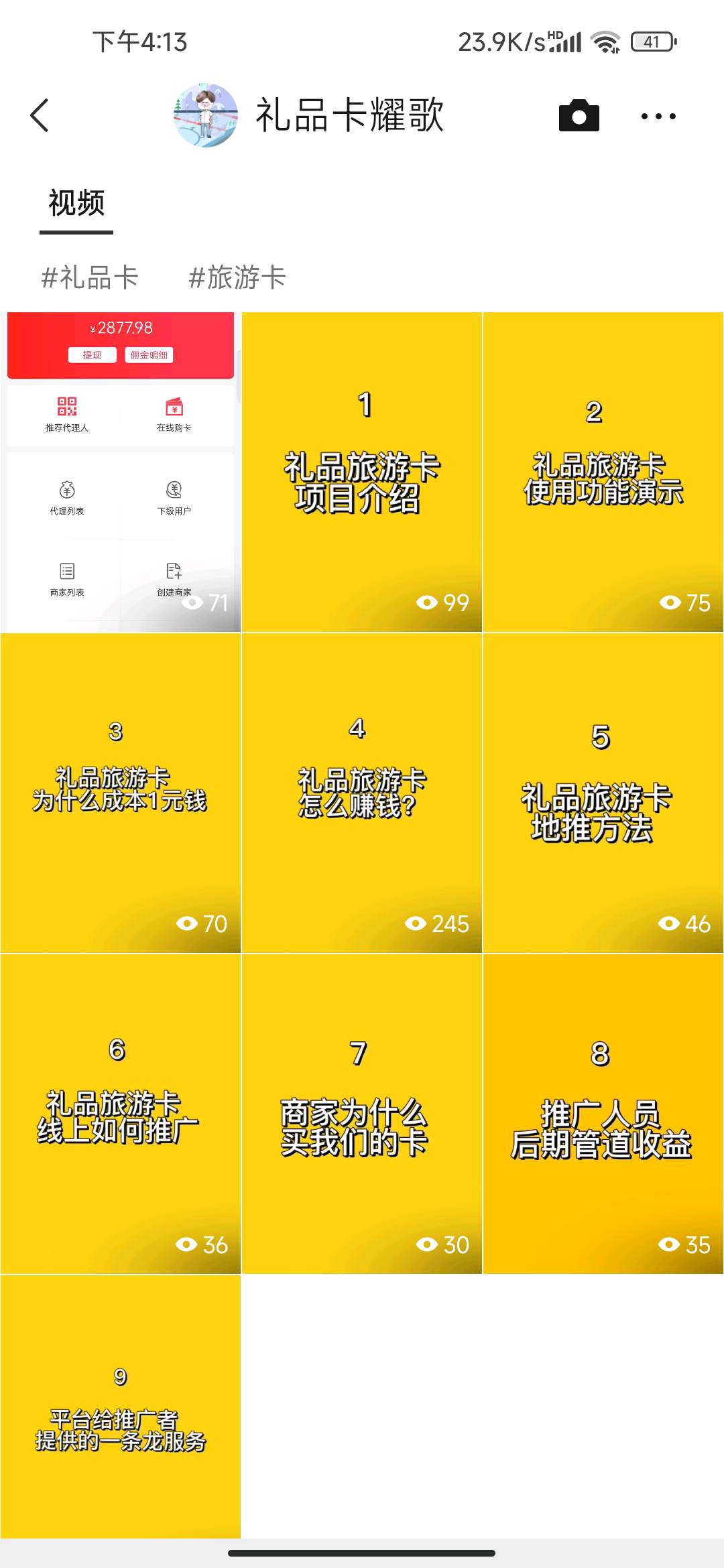Select the #旅游卡 hashtag filter
Screen dimensions: 724x1568
coord(237,277)
